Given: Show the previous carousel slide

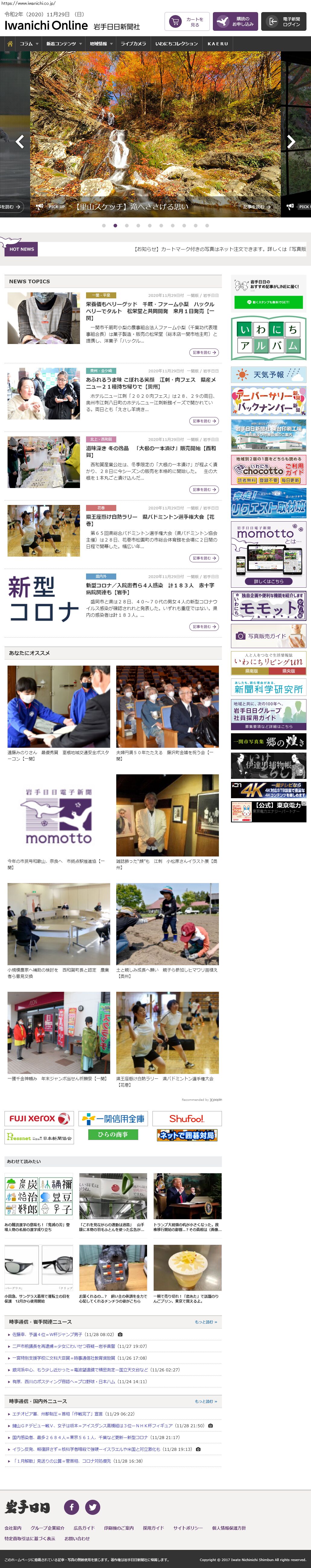Looking at the screenshot, I should tap(20, 142).
